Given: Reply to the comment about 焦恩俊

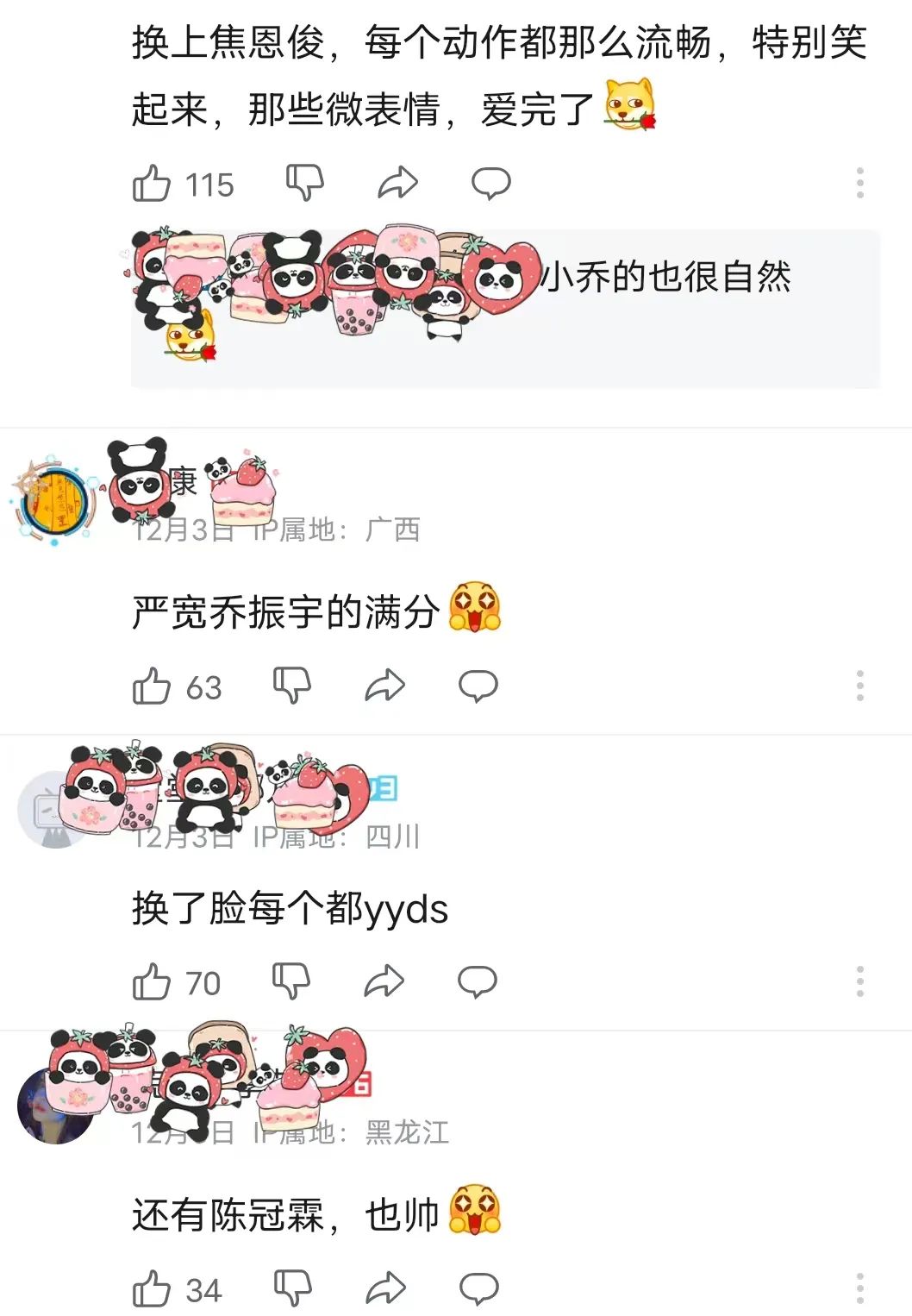Looking at the screenshot, I should [x=490, y=183].
